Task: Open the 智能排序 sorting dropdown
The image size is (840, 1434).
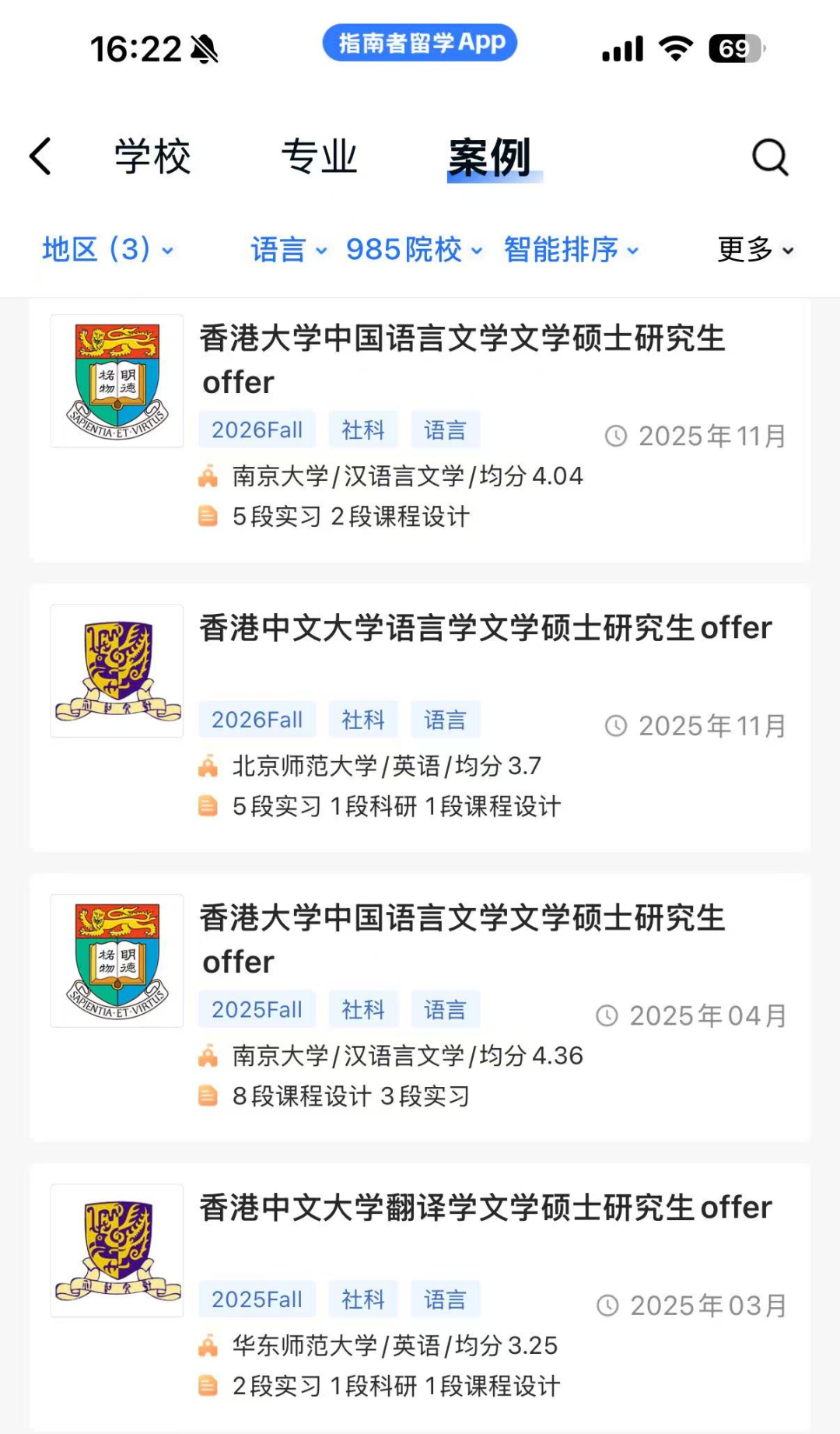Action: (x=571, y=250)
